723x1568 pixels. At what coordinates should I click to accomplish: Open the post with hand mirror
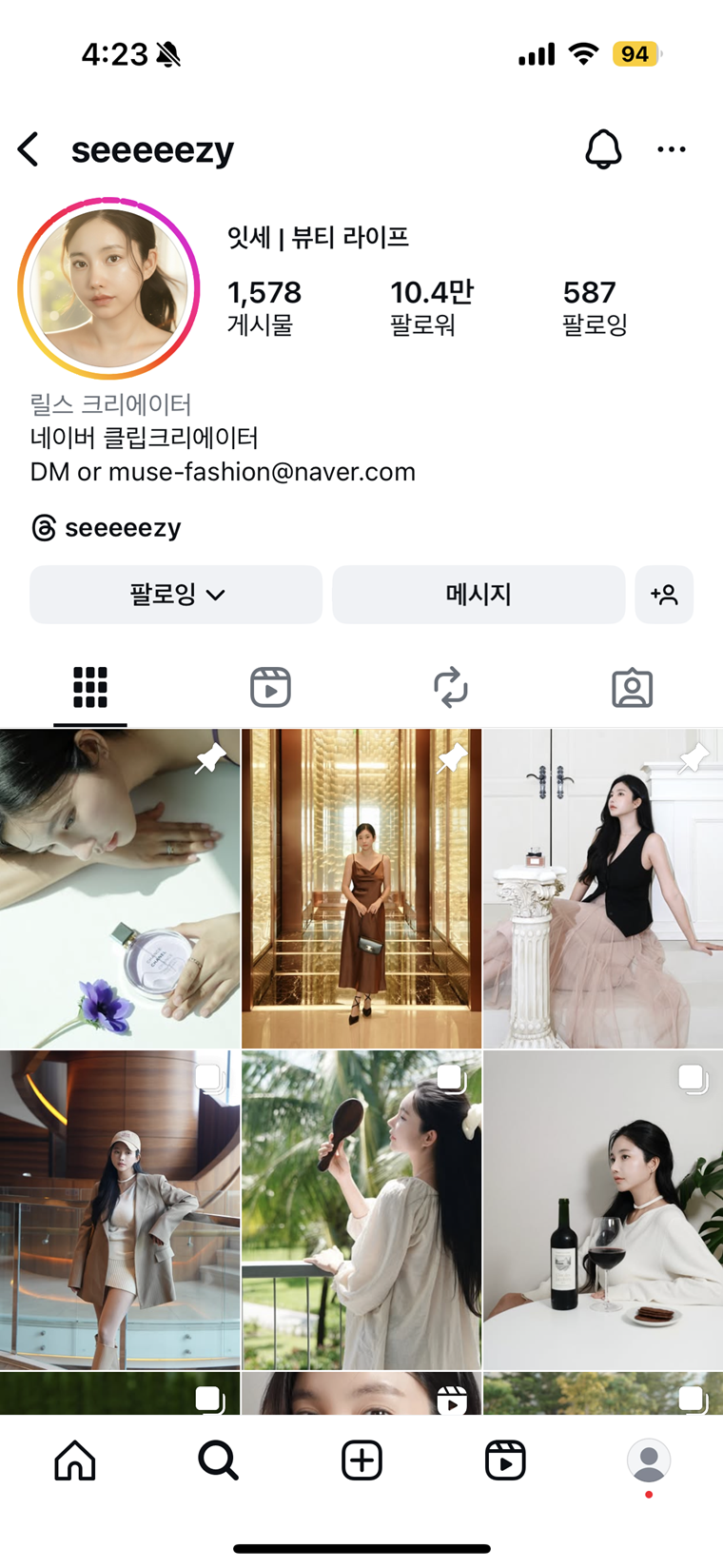click(x=361, y=1210)
